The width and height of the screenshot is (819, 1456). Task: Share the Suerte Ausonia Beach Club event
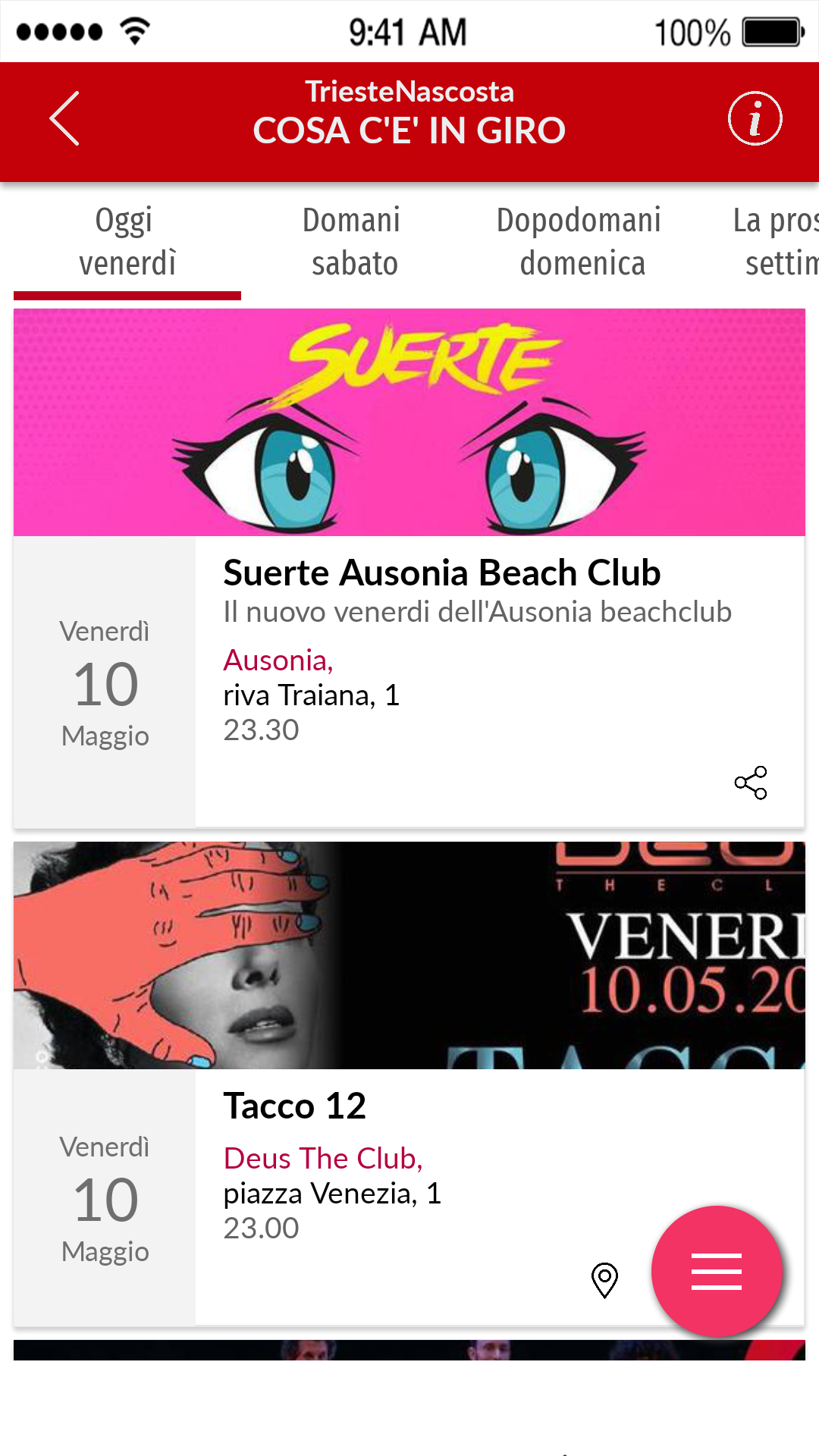click(x=751, y=783)
